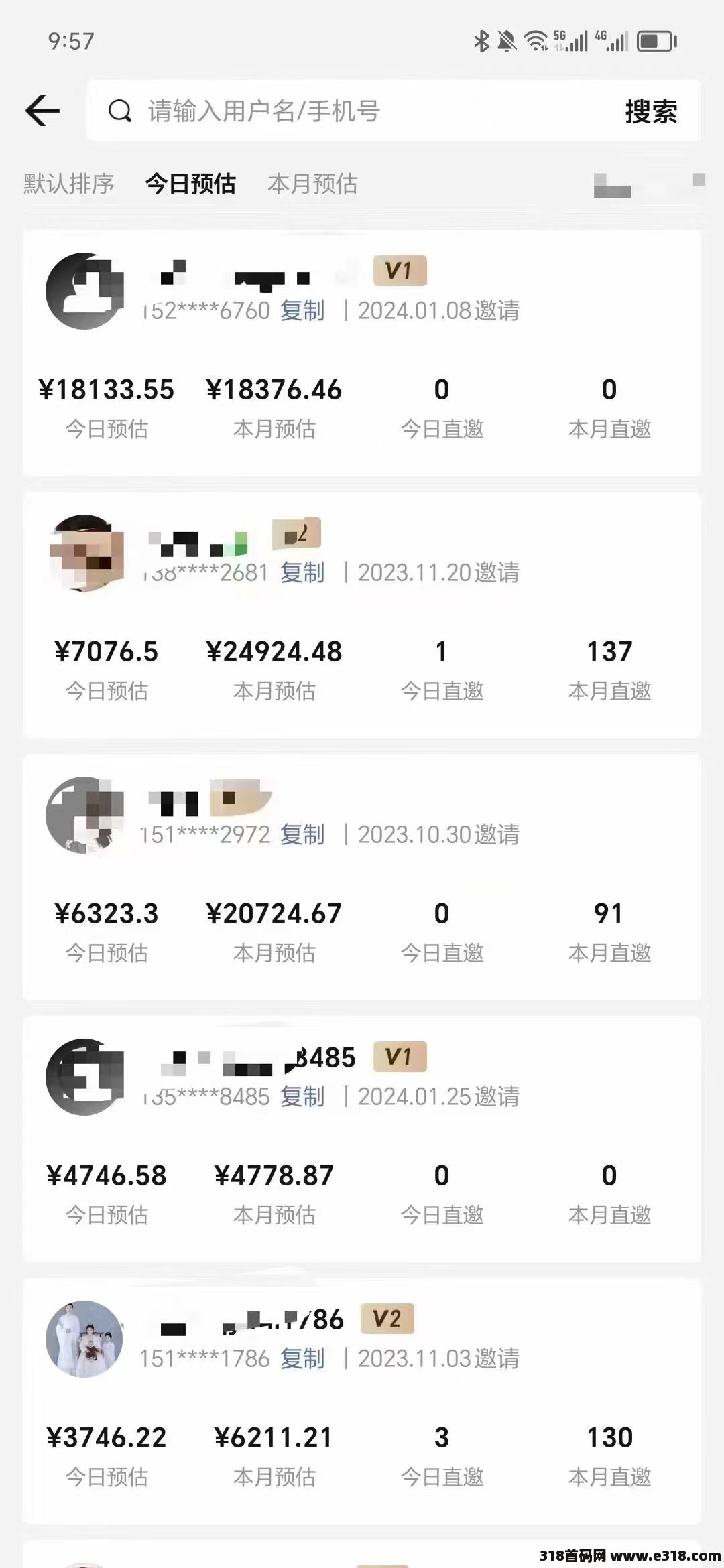Copy the number 135****8485
Screen dimensions: 724x1568
point(302,1096)
